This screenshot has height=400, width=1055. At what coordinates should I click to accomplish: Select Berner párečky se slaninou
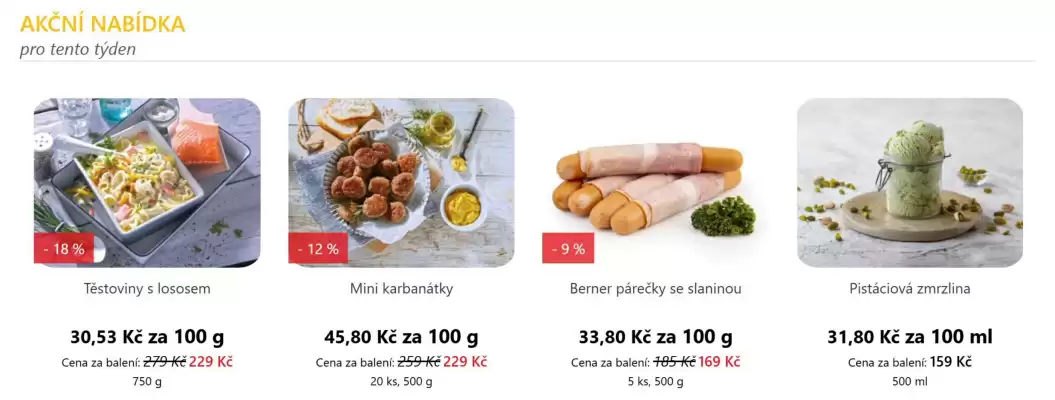click(x=655, y=289)
